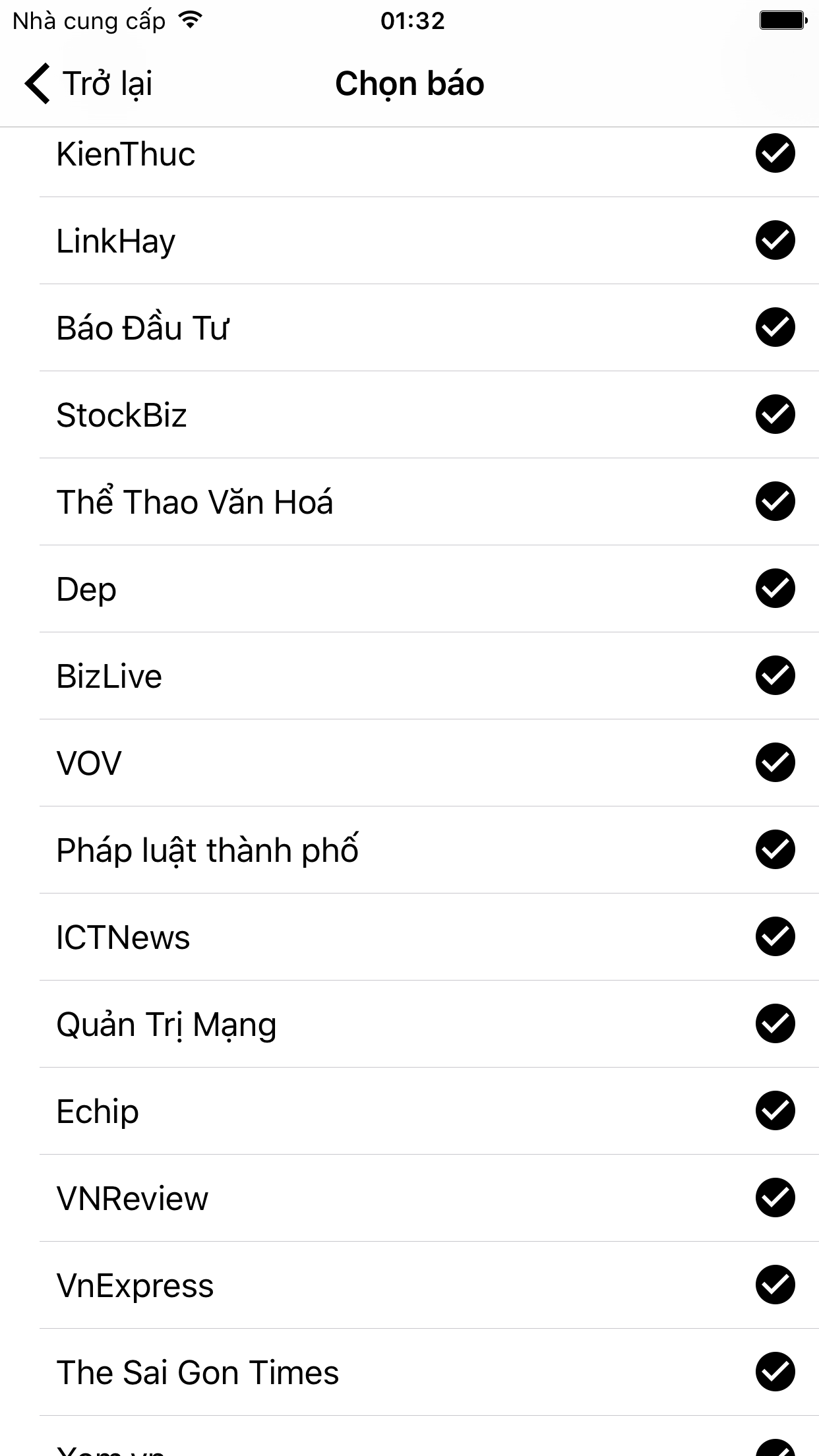The width and height of the screenshot is (819, 1456).
Task: Select the Chọn báo title
Action: point(409,83)
